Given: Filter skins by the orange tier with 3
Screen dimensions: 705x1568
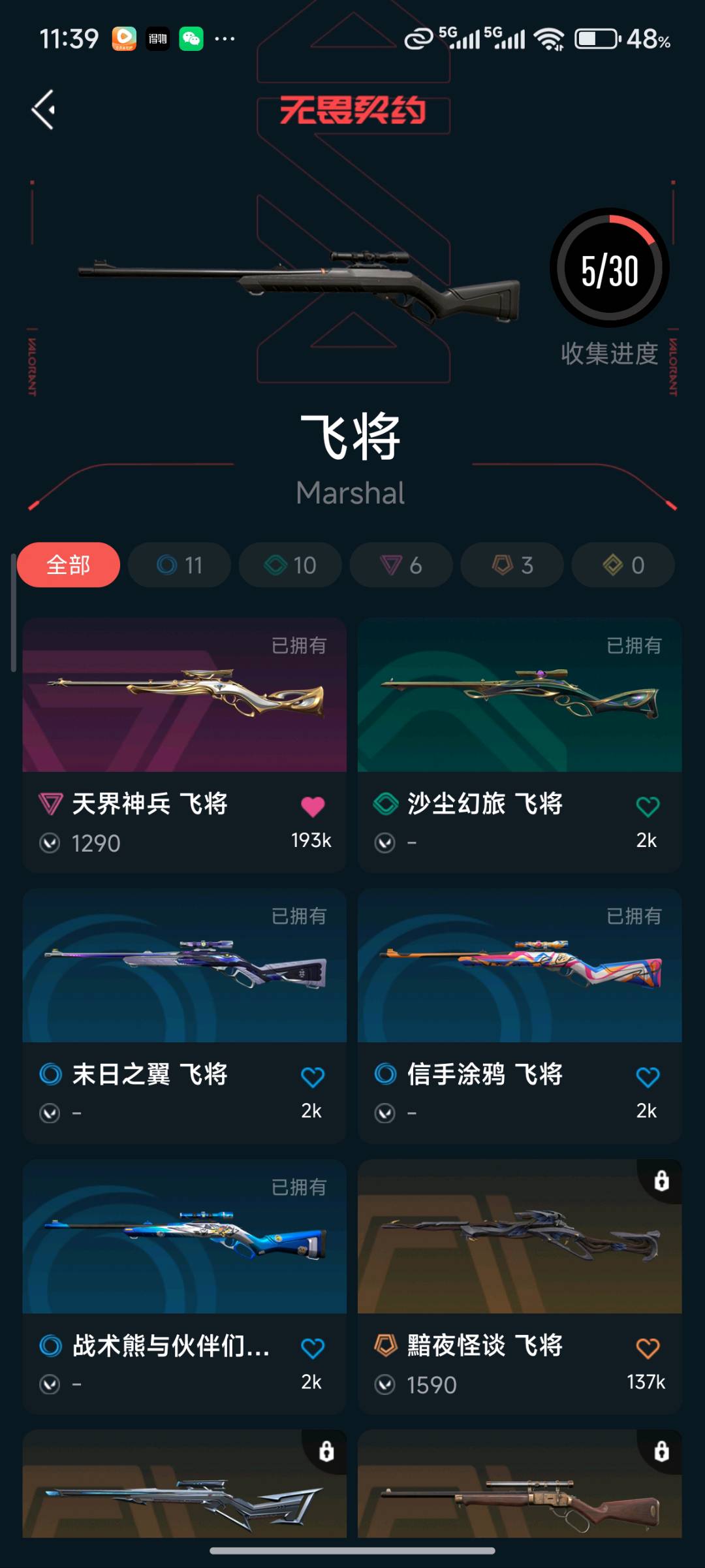Looking at the screenshot, I should pyautogui.click(x=512, y=565).
